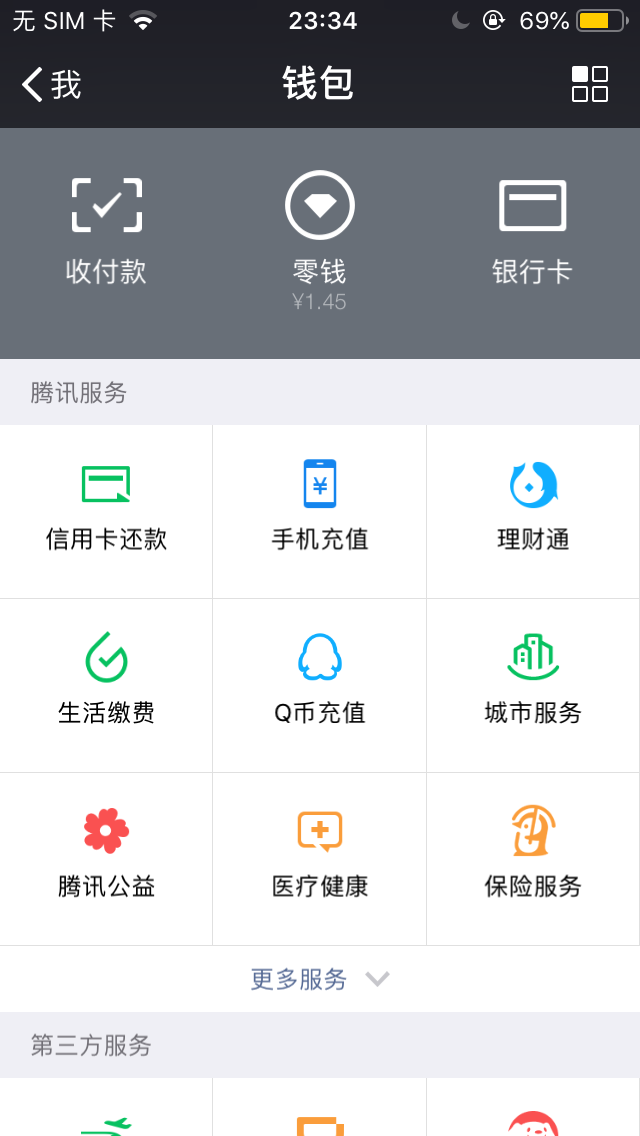This screenshot has width=640, height=1136.
Task: Open the grid menu icon in header
Action: point(589,85)
